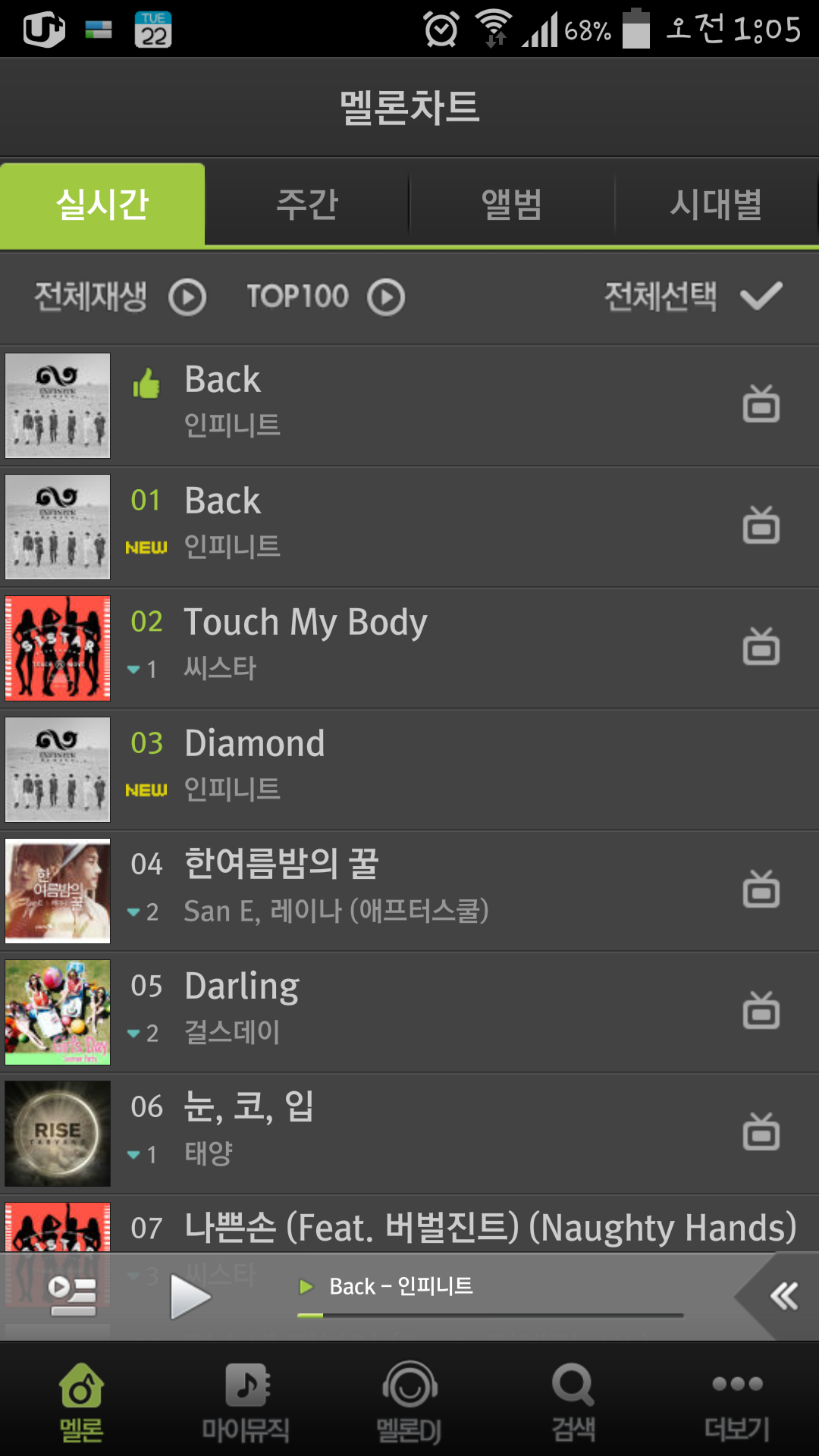Open music video for Touch My Body

tap(761, 647)
